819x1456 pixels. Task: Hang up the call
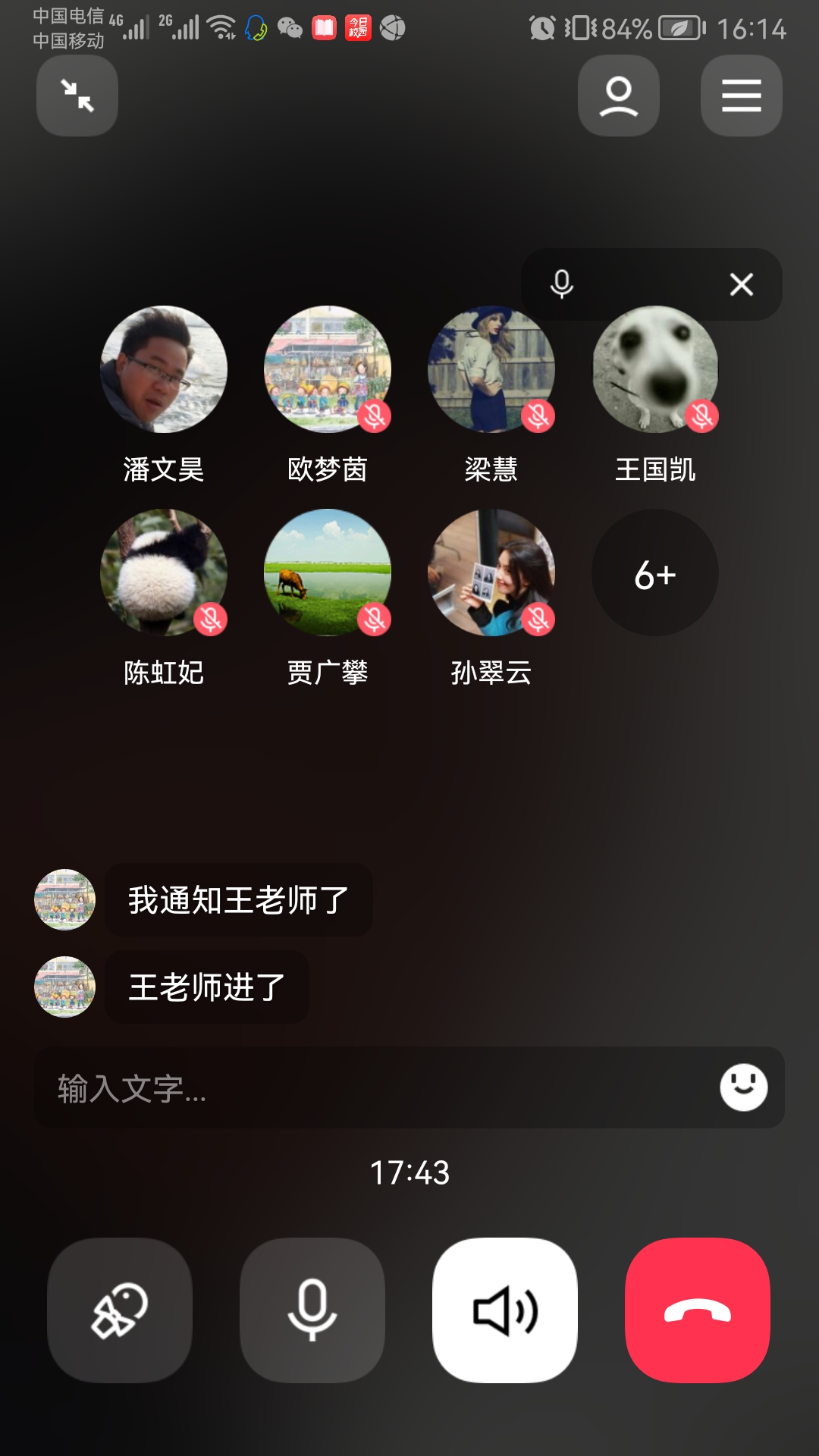(698, 1310)
